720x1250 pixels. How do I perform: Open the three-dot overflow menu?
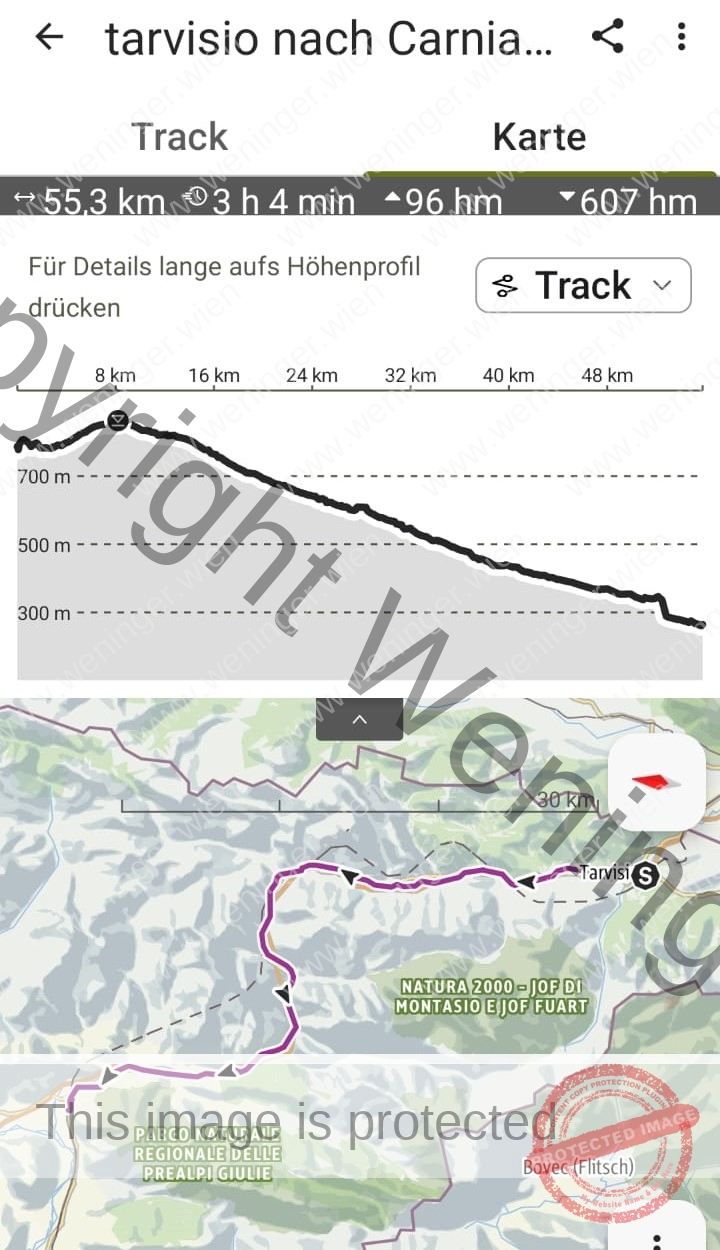tap(681, 37)
